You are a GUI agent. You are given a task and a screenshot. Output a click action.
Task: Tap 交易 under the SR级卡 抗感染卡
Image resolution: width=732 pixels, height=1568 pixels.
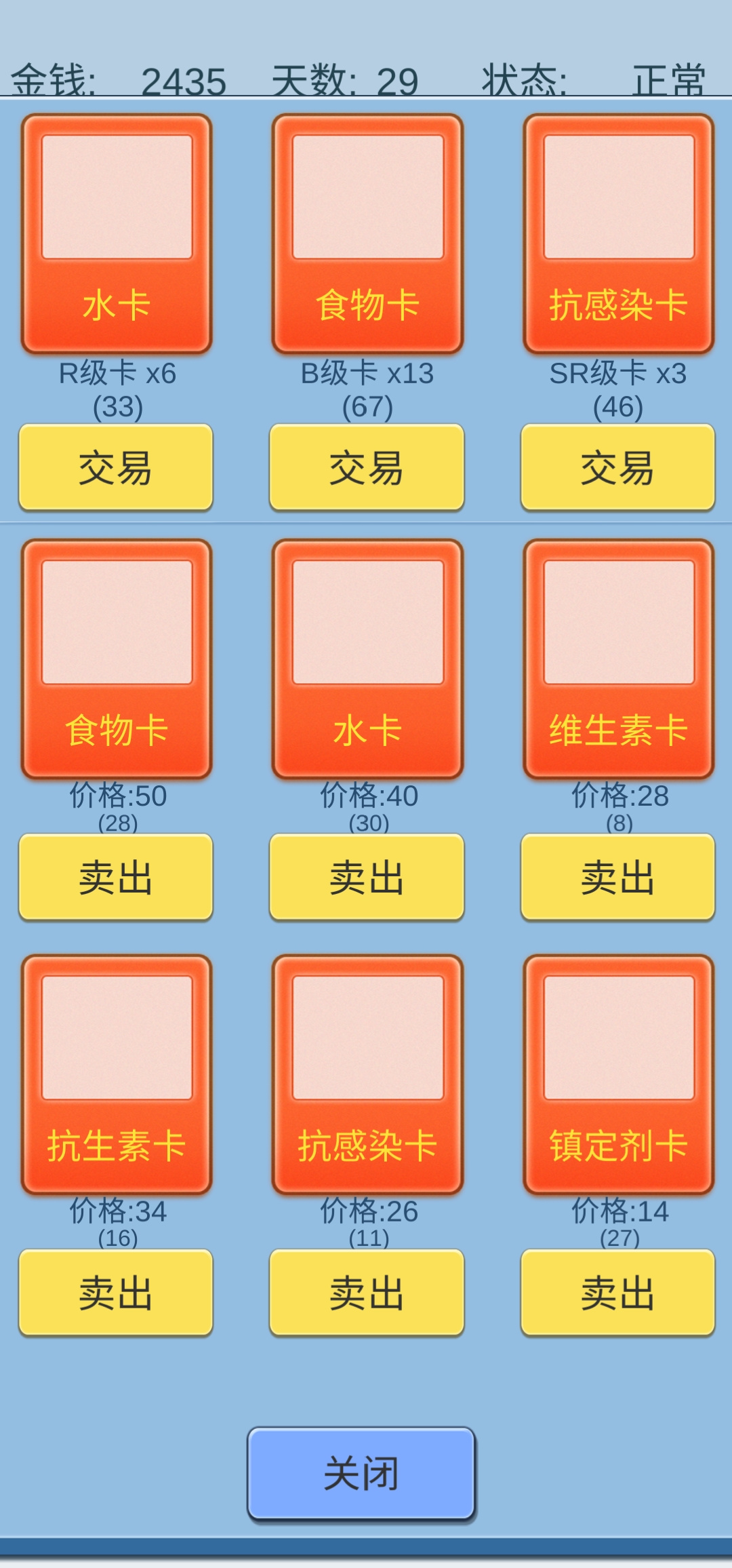point(618,467)
